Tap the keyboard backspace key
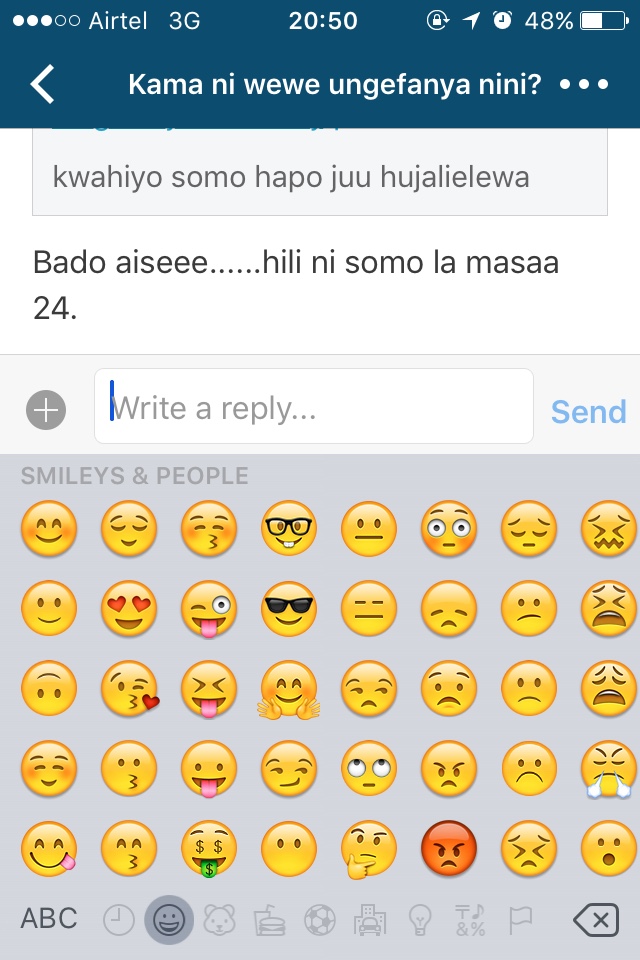This screenshot has height=960, width=640. pos(595,919)
